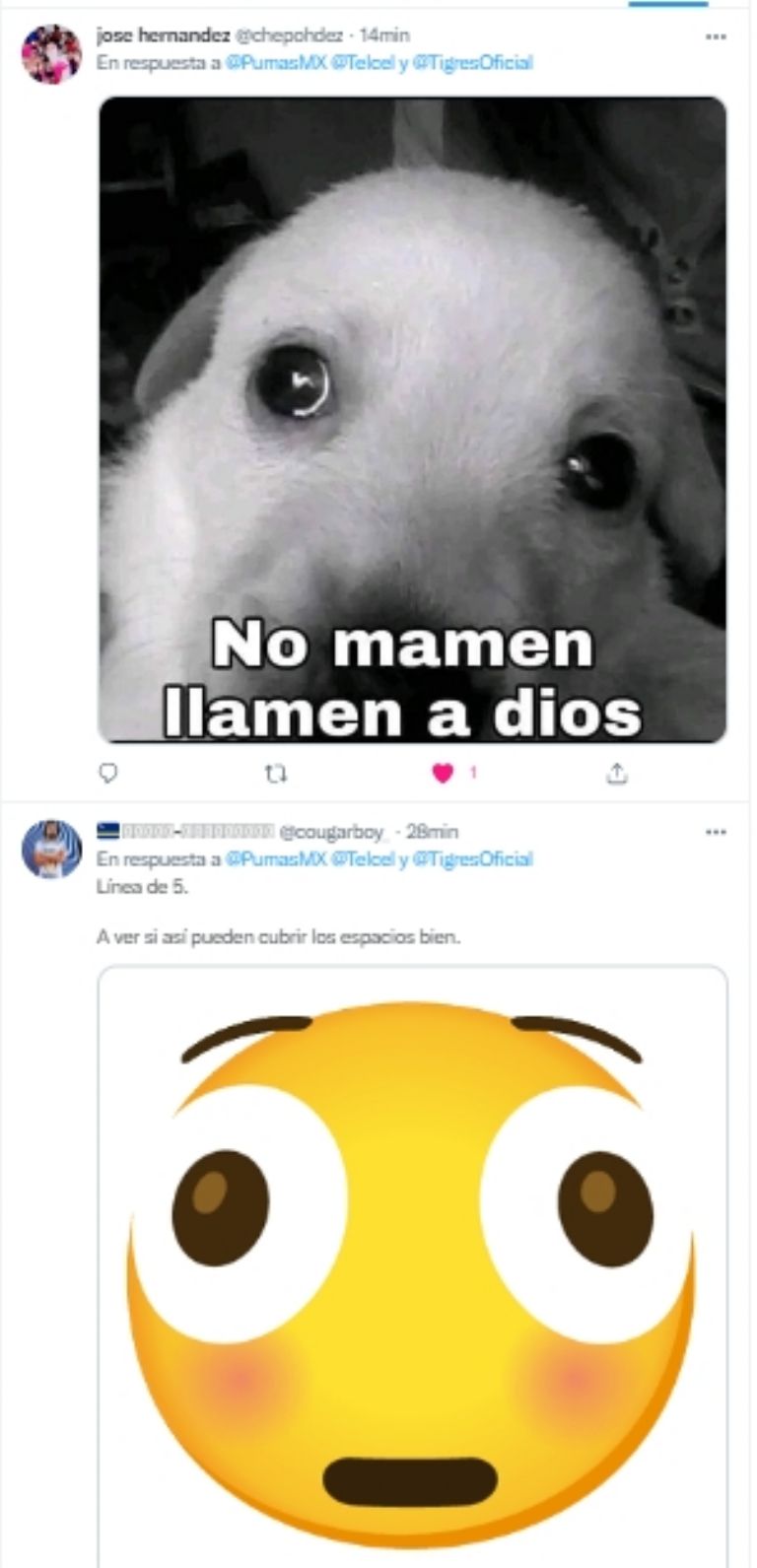Open overflow menu on jose hernandez's tweet
This screenshot has width=757, height=1568.
click(x=716, y=36)
